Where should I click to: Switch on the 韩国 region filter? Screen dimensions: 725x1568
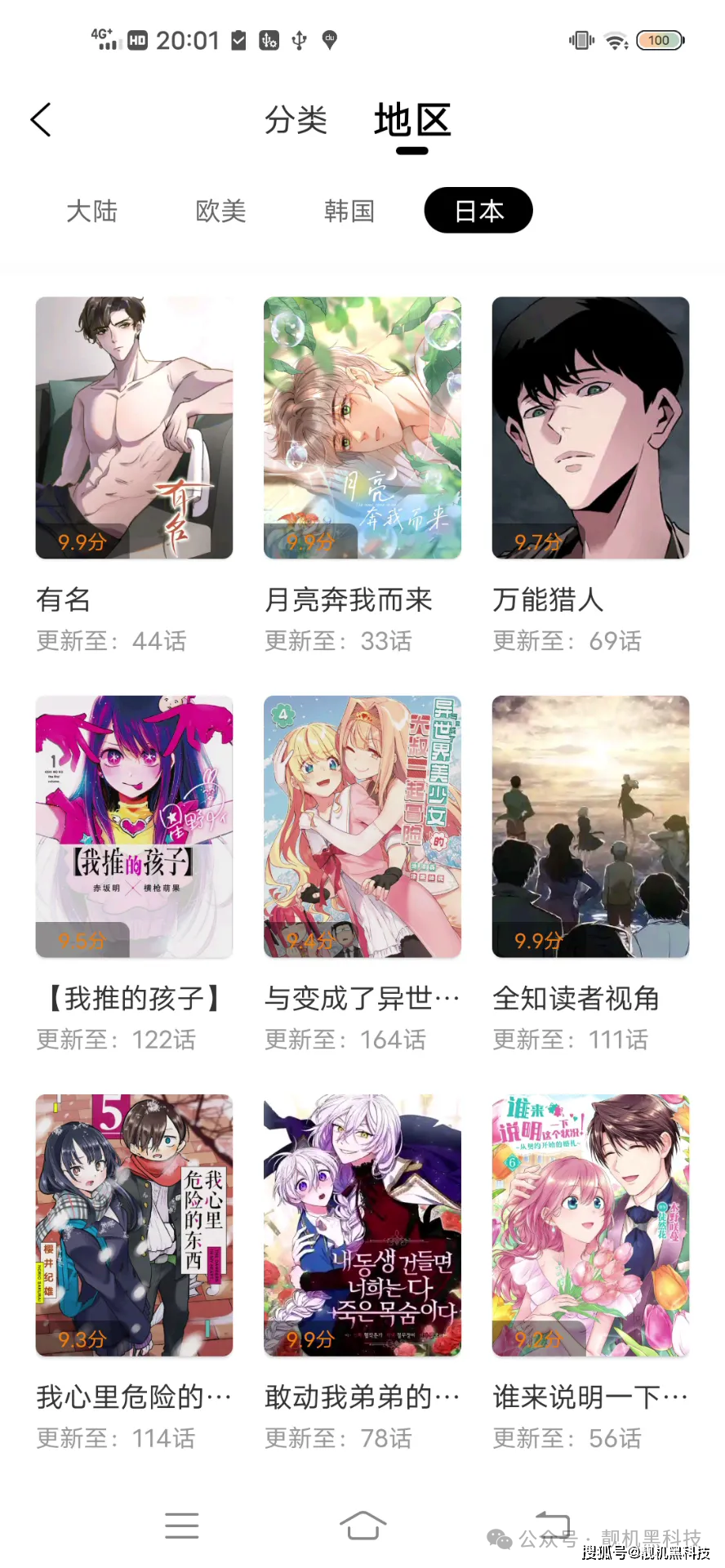click(x=349, y=211)
